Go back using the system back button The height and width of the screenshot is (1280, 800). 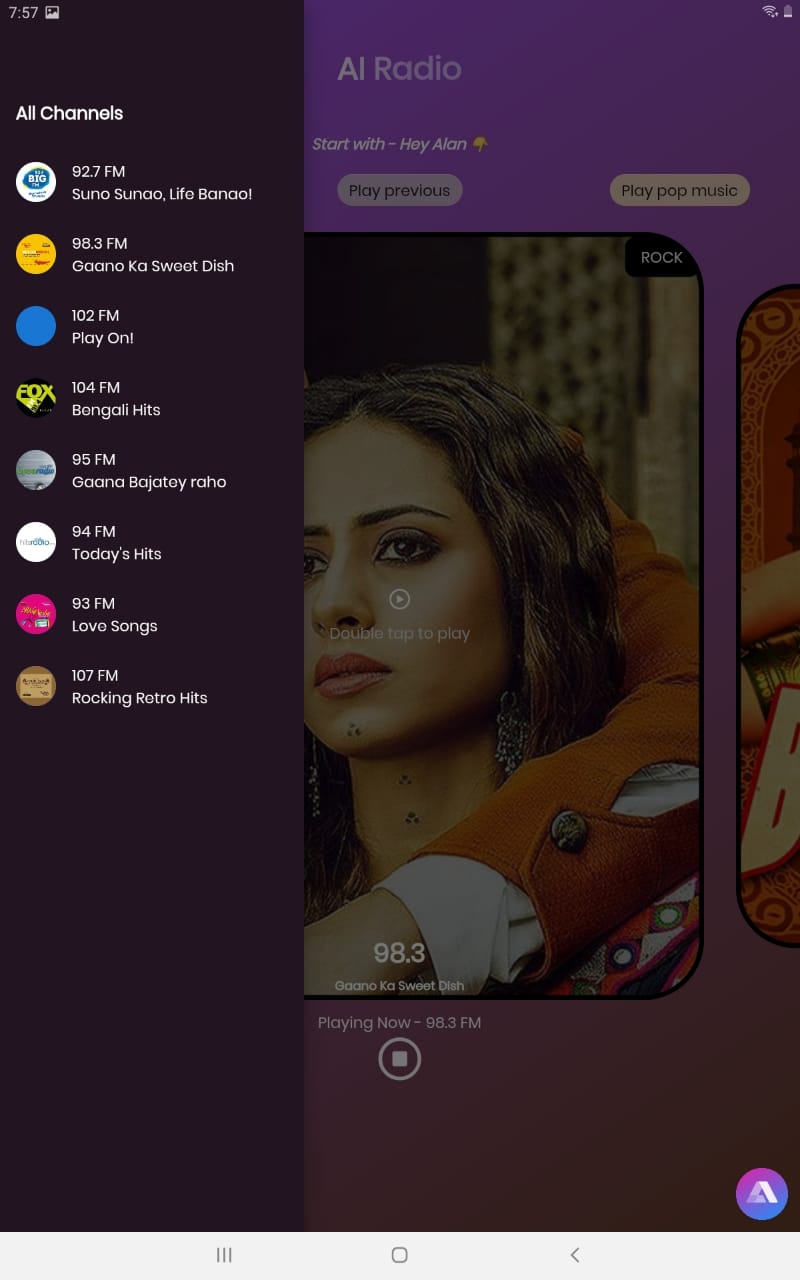click(574, 1255)
